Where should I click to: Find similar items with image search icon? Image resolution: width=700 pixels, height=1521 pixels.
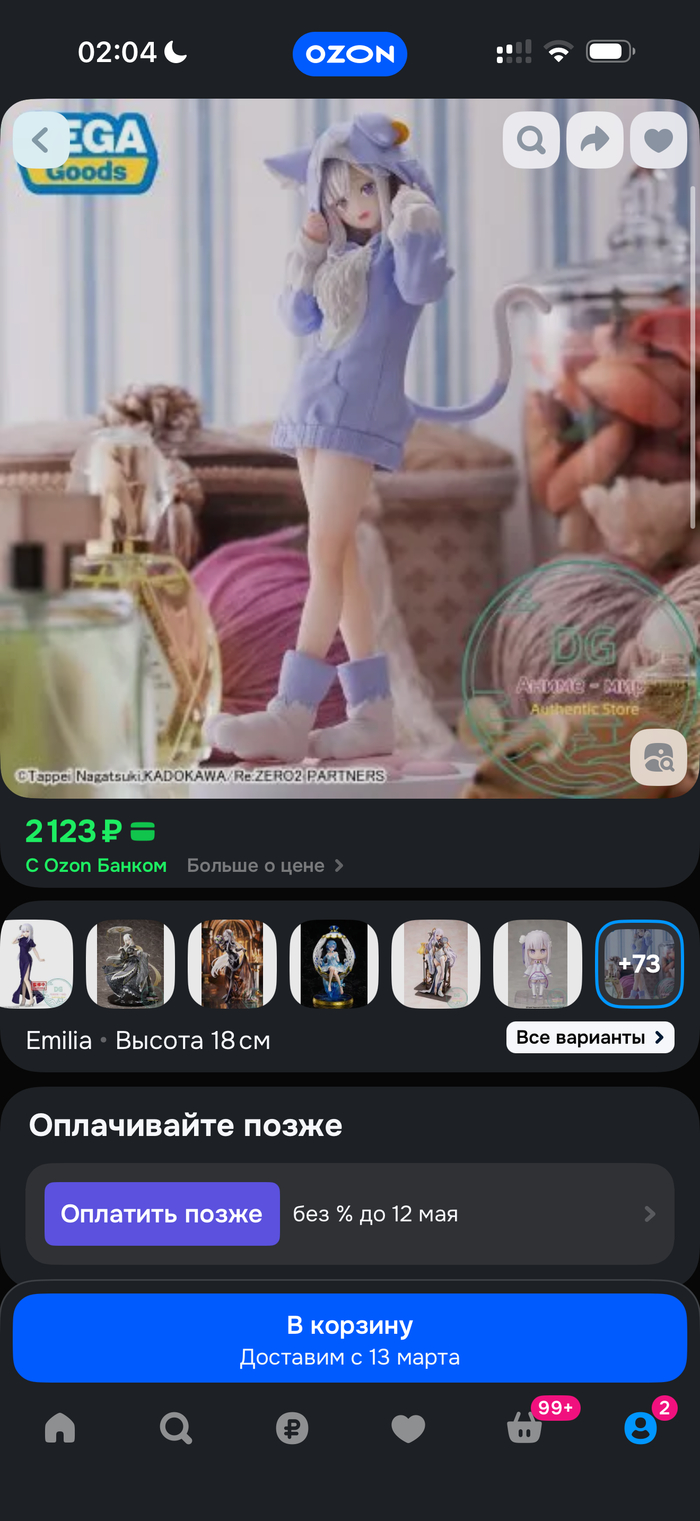[657, 759]
